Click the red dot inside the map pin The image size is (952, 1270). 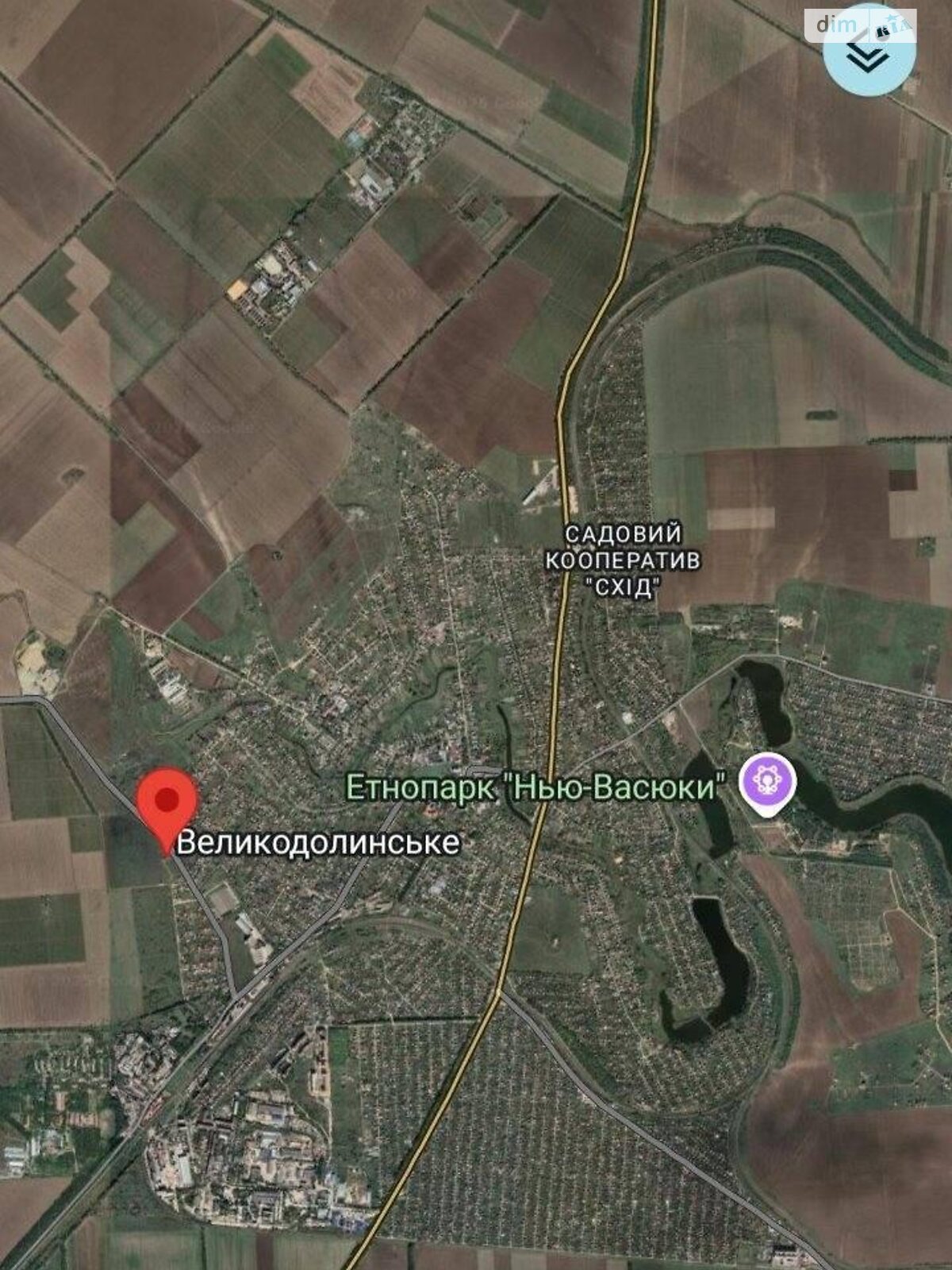pos(167,800)
